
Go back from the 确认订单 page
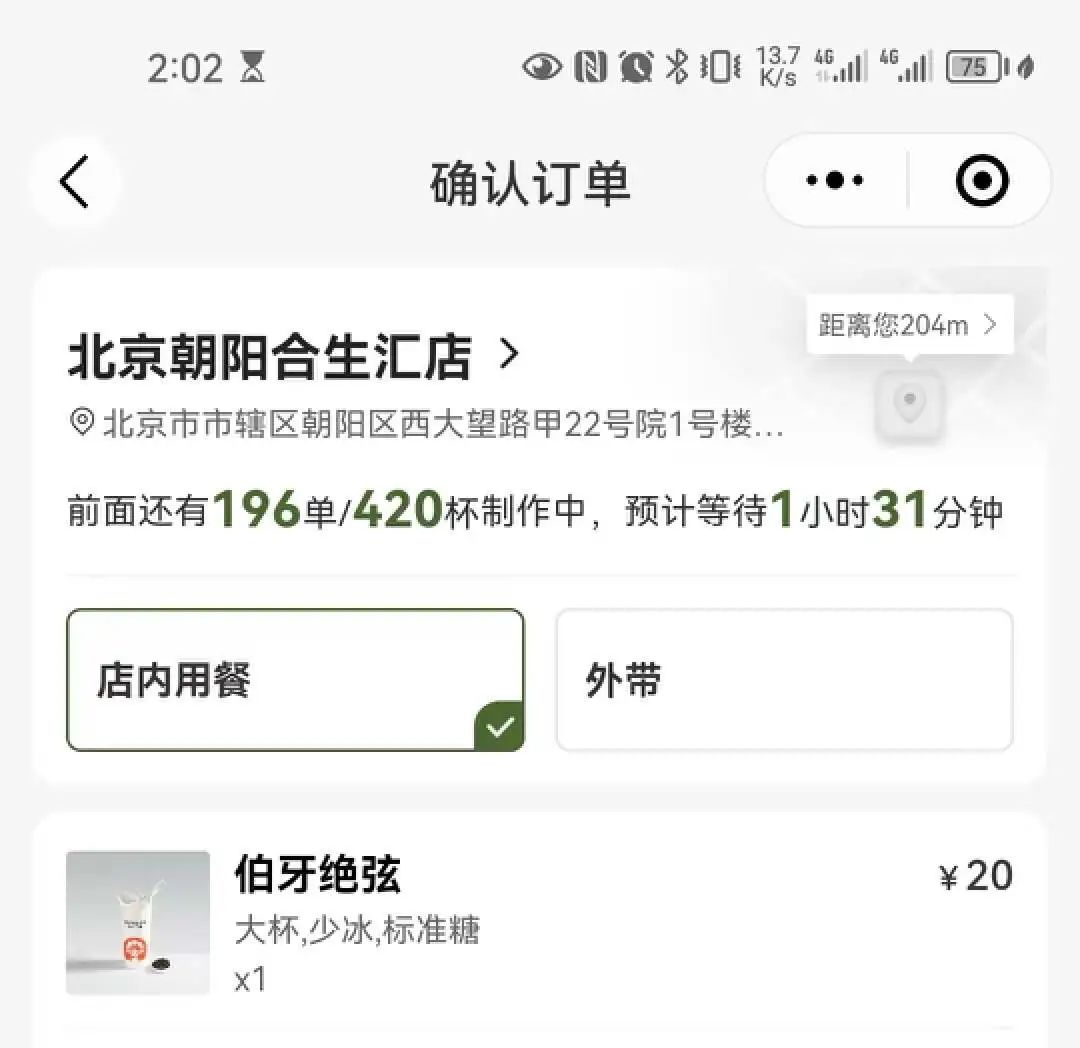[75, 182]
